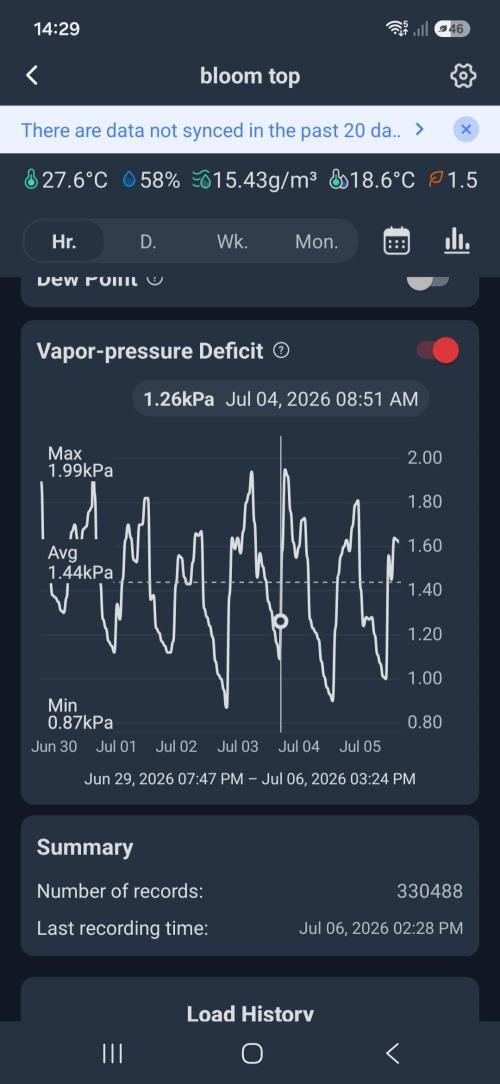
Task: Turn off Vapor-pressure Deficit chart
Action: pyautogui.click(x=438, y=351)
